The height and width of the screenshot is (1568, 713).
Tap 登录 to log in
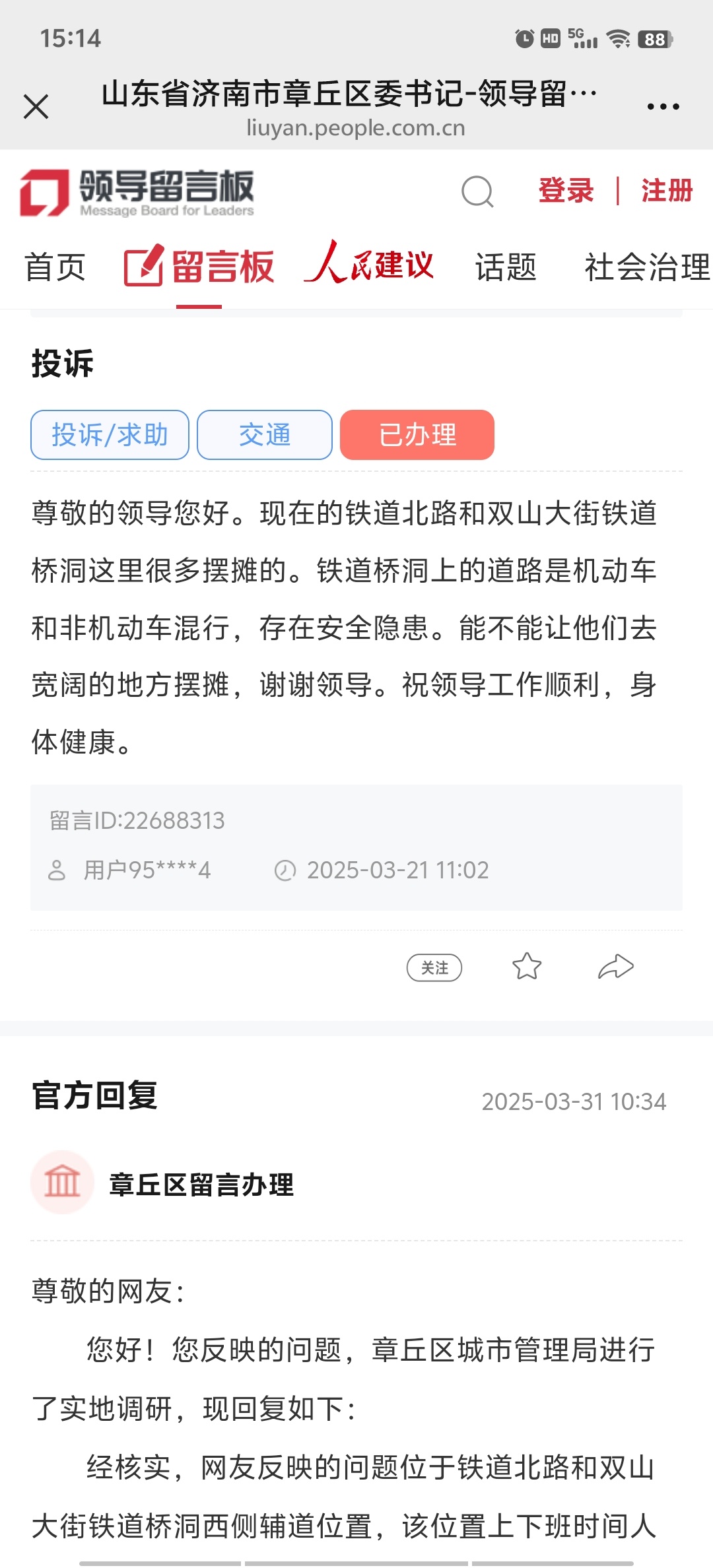pos(566,191)
